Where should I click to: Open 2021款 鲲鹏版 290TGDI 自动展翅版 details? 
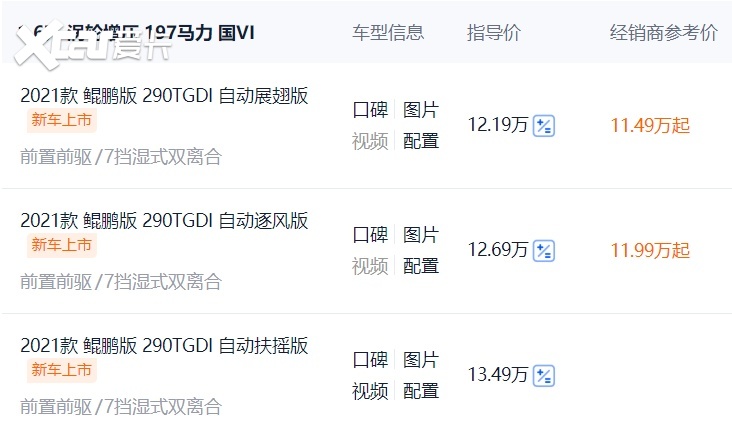click(164, 96)
